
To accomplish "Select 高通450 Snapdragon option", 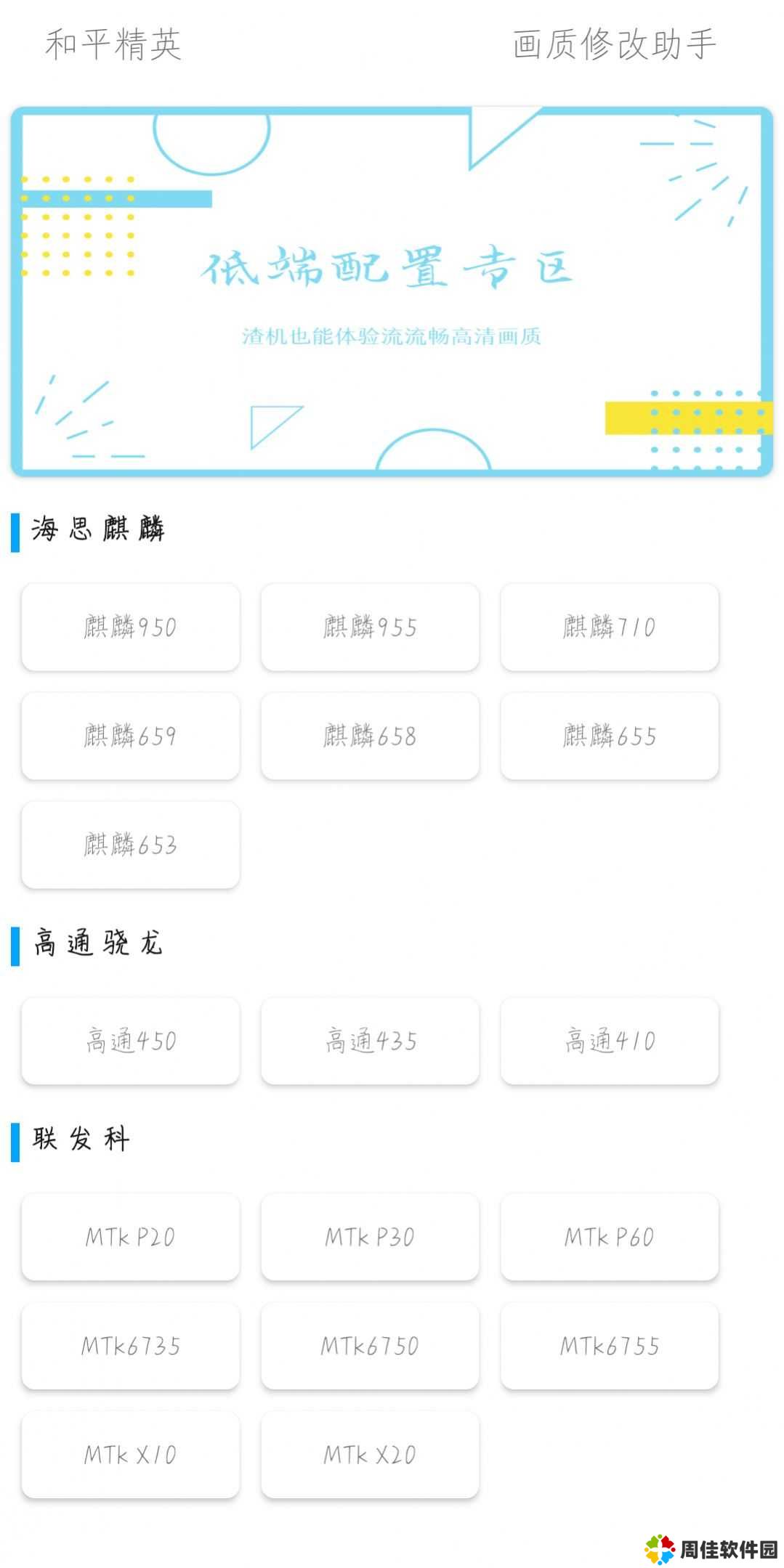I will [131, 1041].
